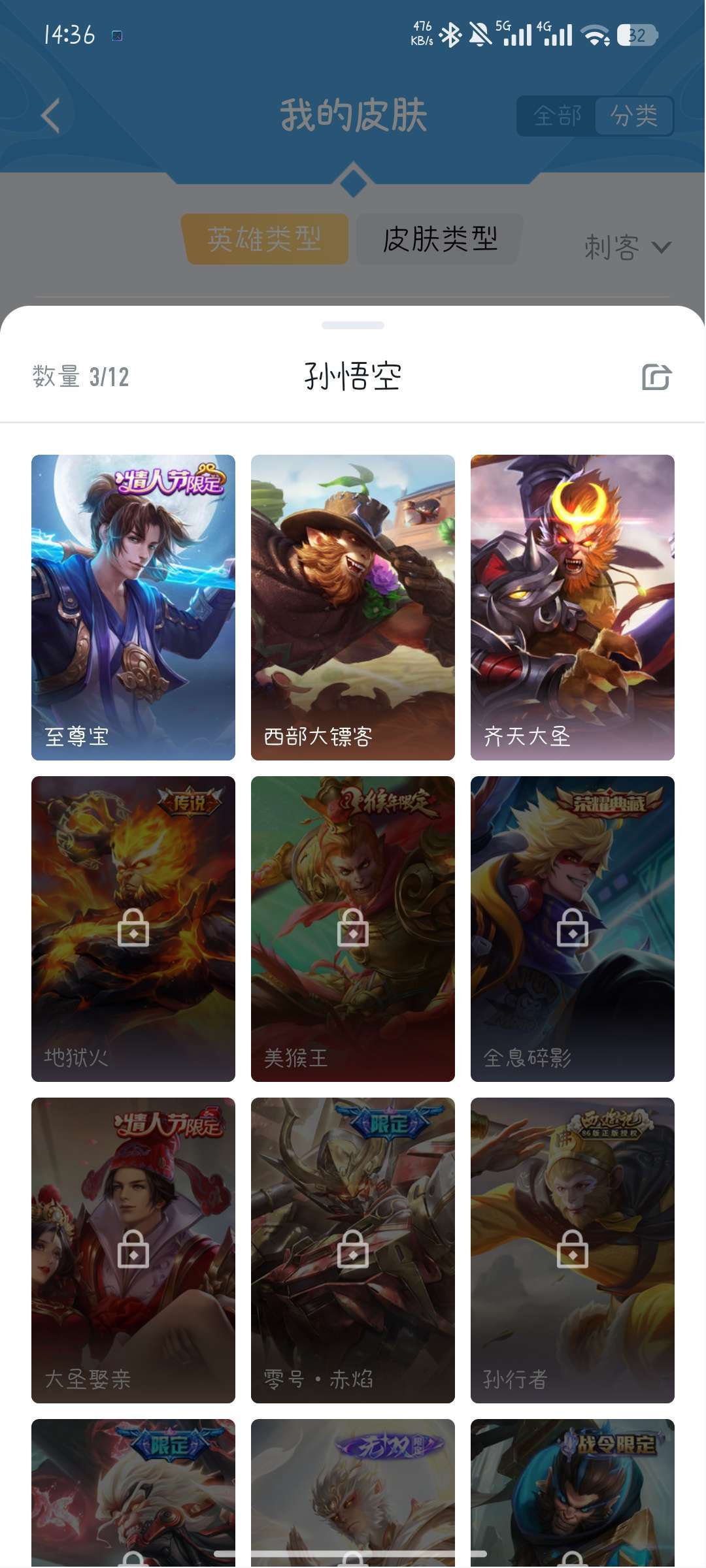Viewport: 706px width, 1568px height.
Task: Switch to the 全部 view
Action: 557,116
